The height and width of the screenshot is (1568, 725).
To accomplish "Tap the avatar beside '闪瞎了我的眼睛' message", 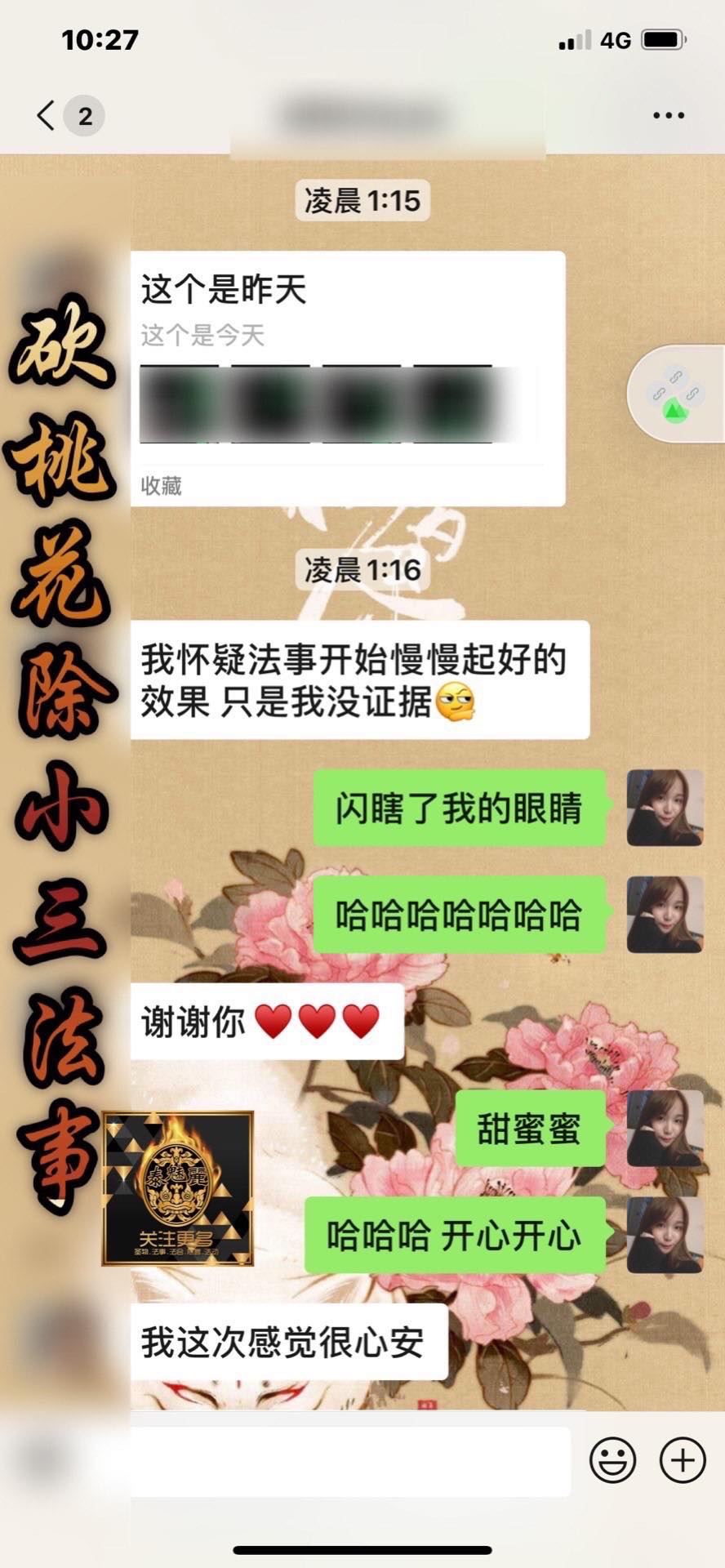I will pos(665,808).
